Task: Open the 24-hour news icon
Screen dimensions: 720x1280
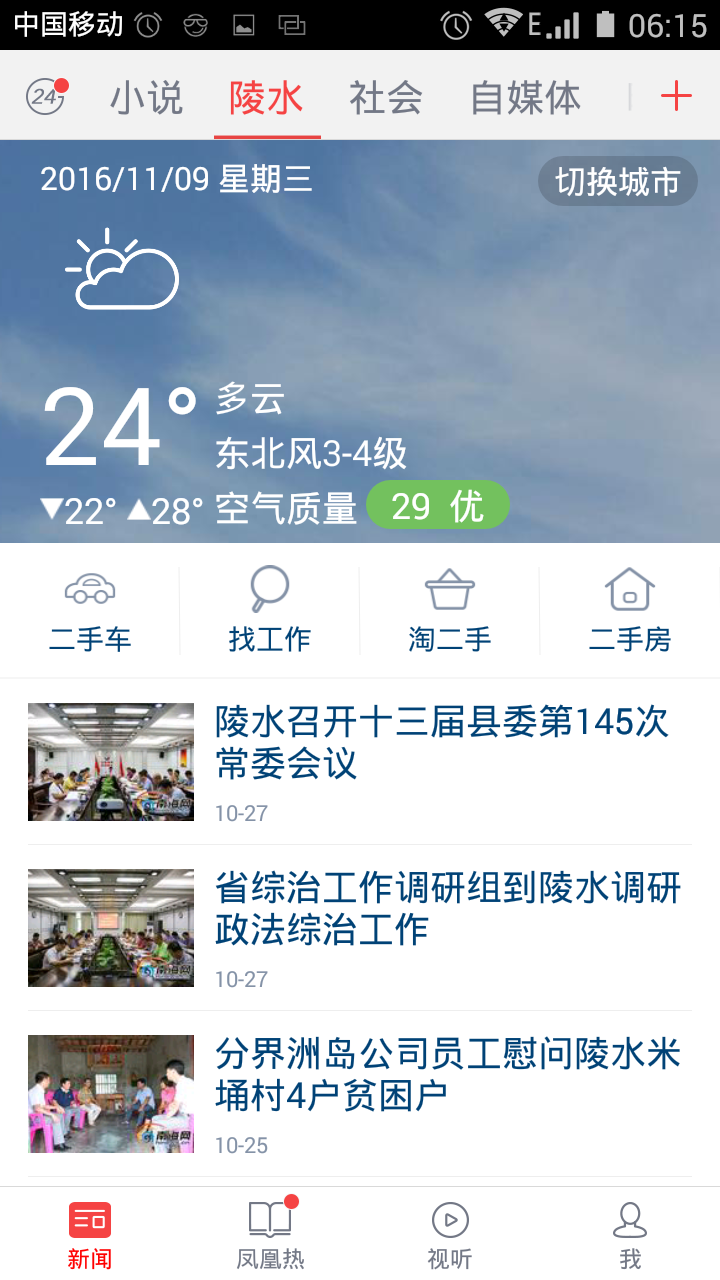Action: 45,97
